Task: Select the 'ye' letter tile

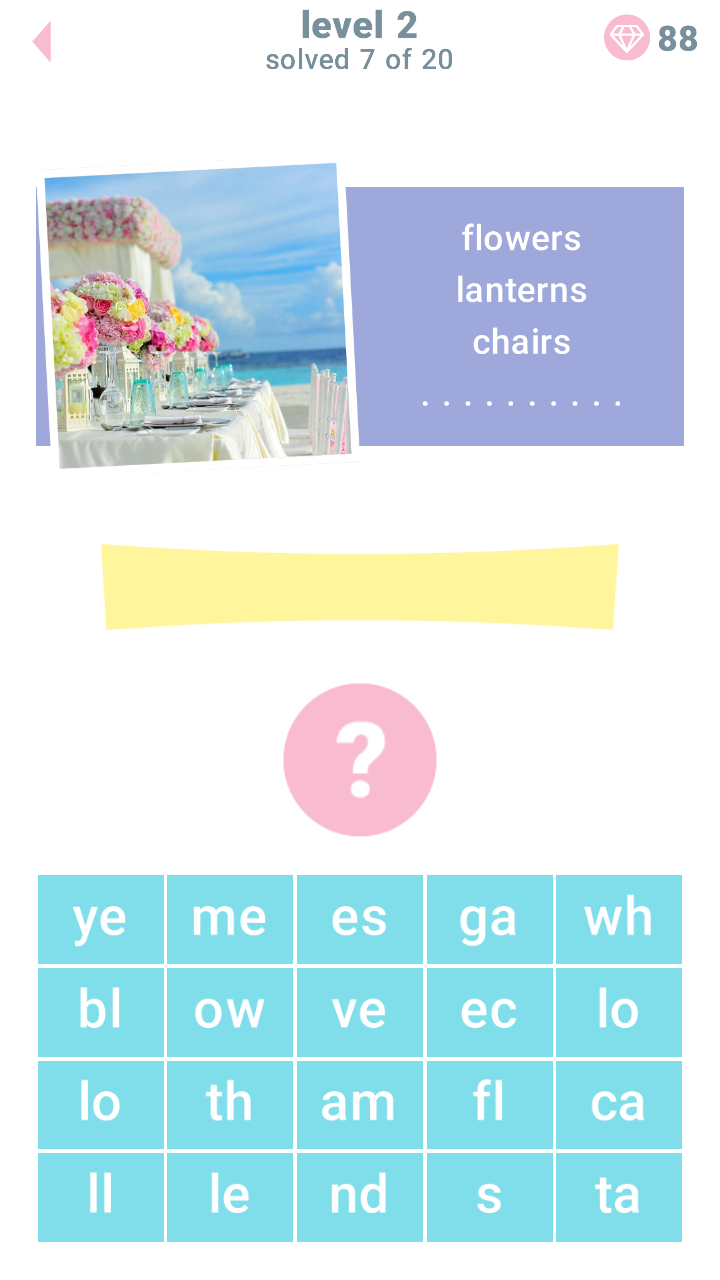Action: [x=101, y=919]
